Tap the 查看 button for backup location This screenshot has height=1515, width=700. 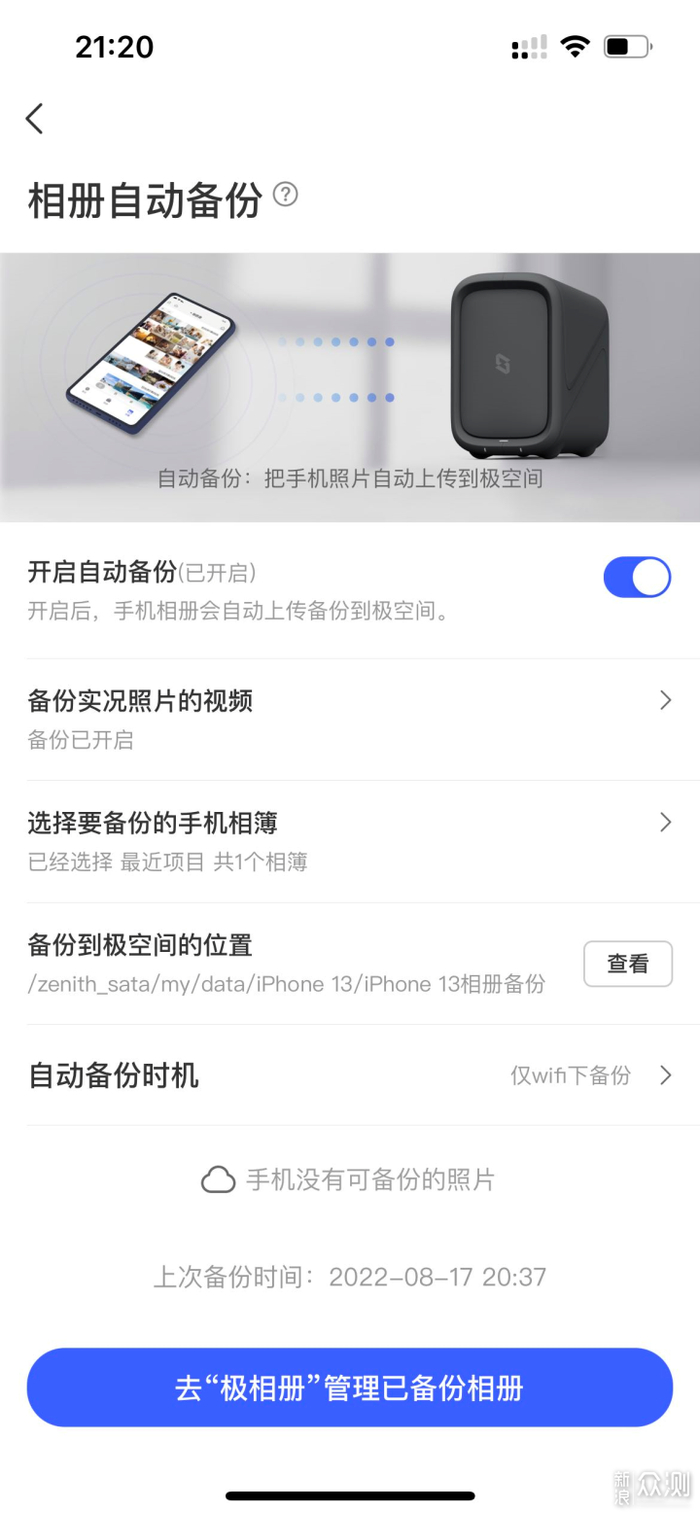(627, 963)
